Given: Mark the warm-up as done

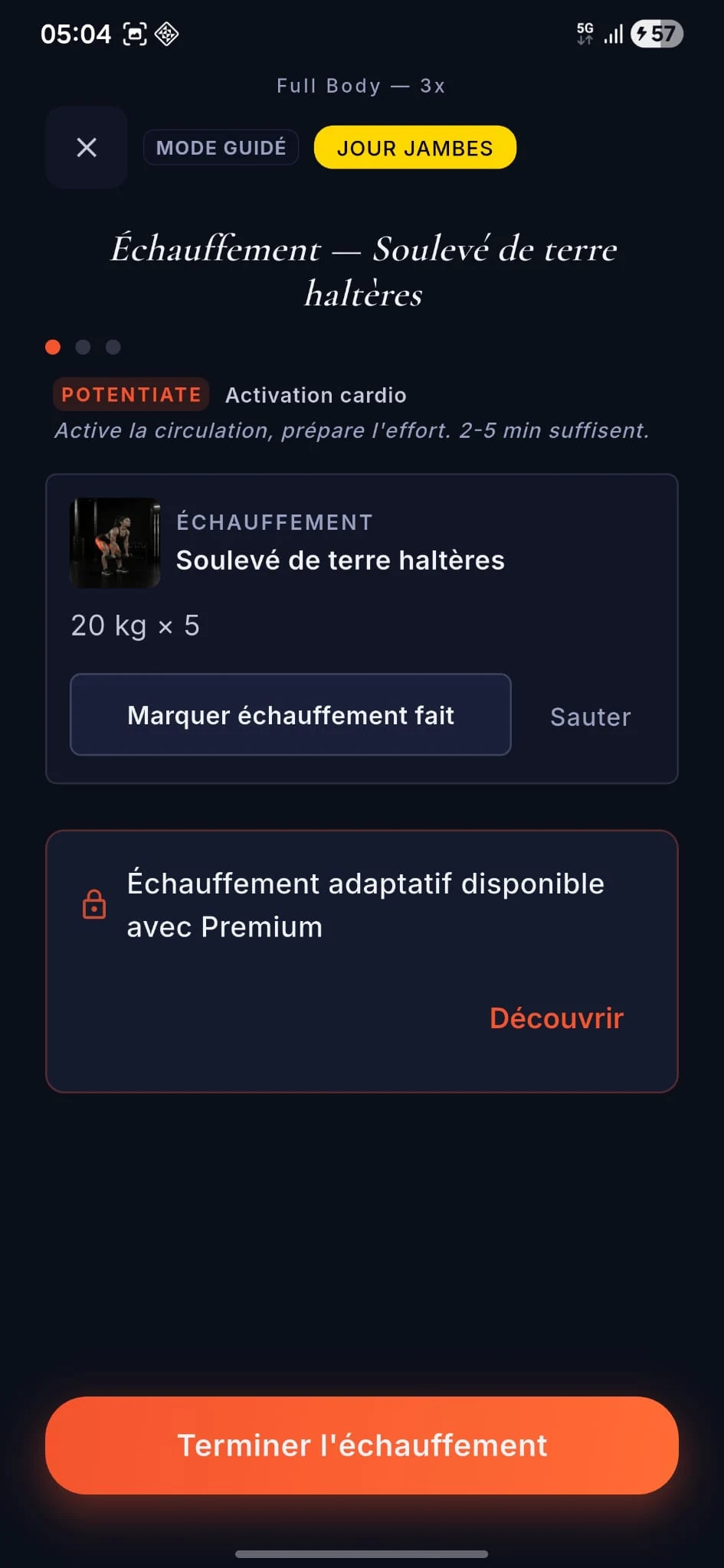Looking at the screenshot, I should pyautogui.click(x=290, y=714).
